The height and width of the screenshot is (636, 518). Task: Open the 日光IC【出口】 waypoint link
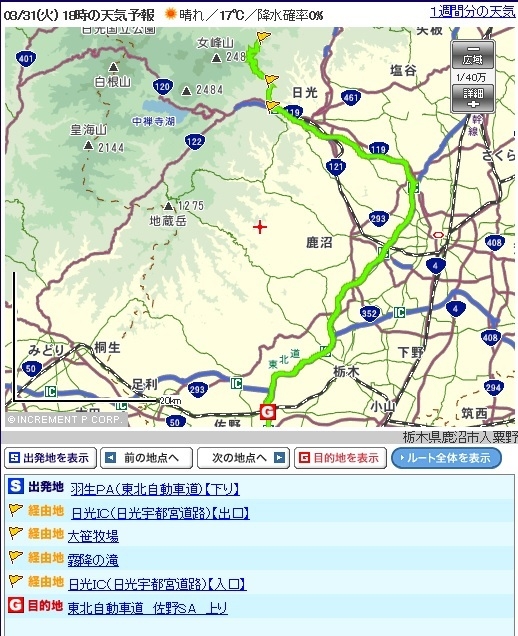160,513
